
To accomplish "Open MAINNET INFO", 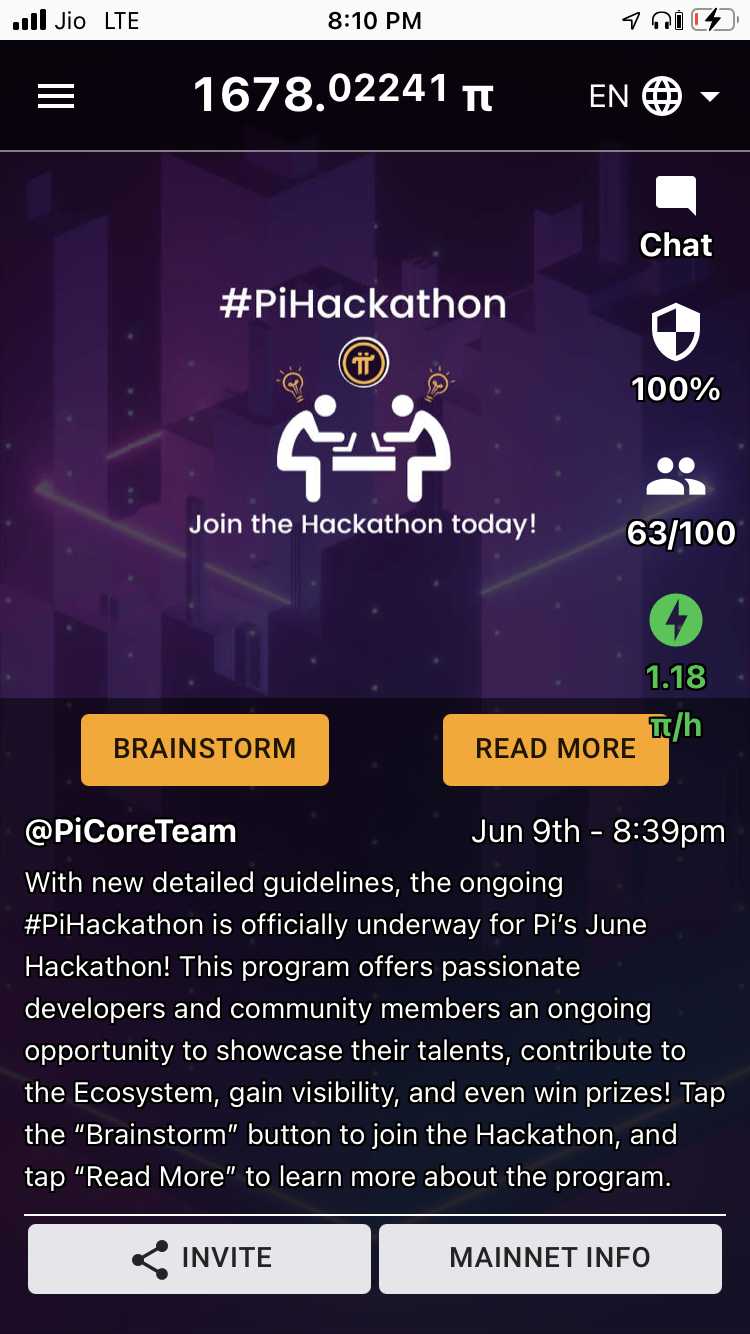I will coord(550,1258).
